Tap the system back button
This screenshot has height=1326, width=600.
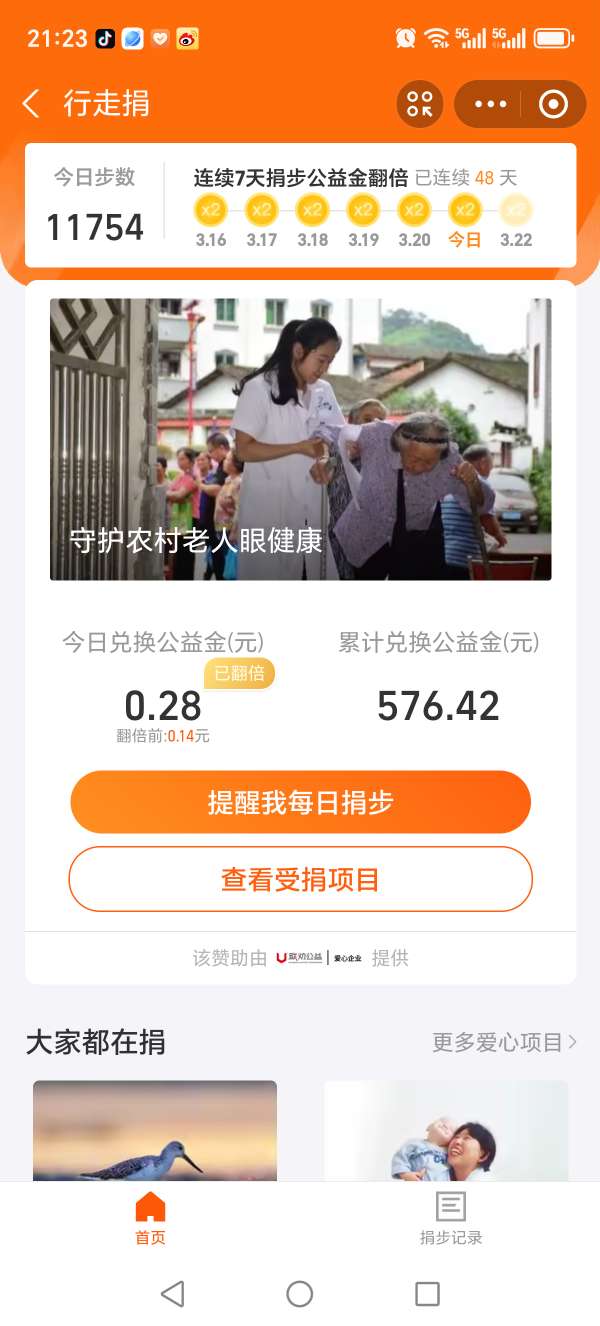click(x=172, y=1294)
